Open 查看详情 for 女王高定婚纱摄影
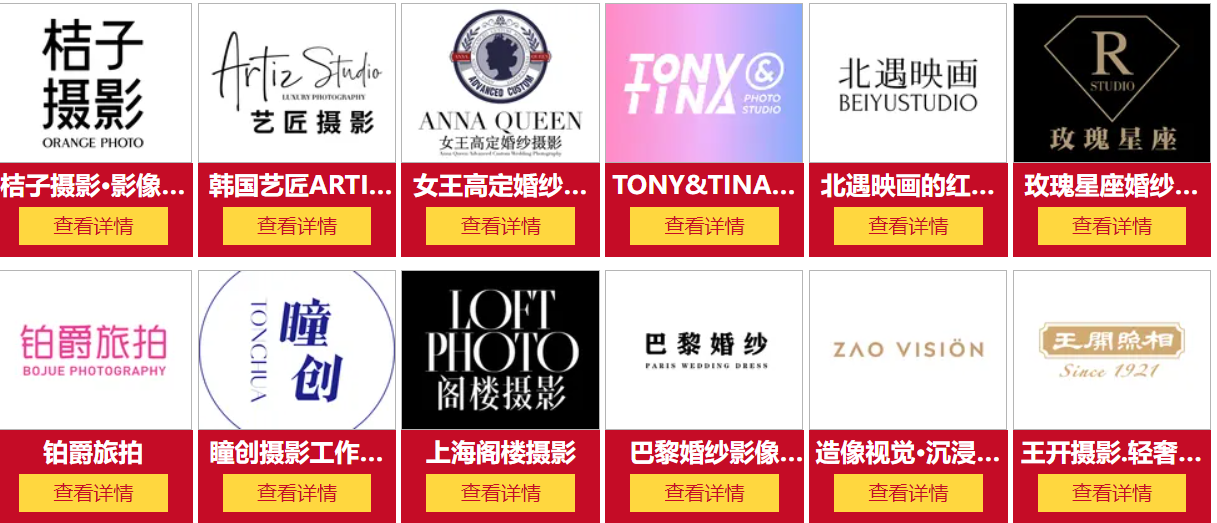 500,226
